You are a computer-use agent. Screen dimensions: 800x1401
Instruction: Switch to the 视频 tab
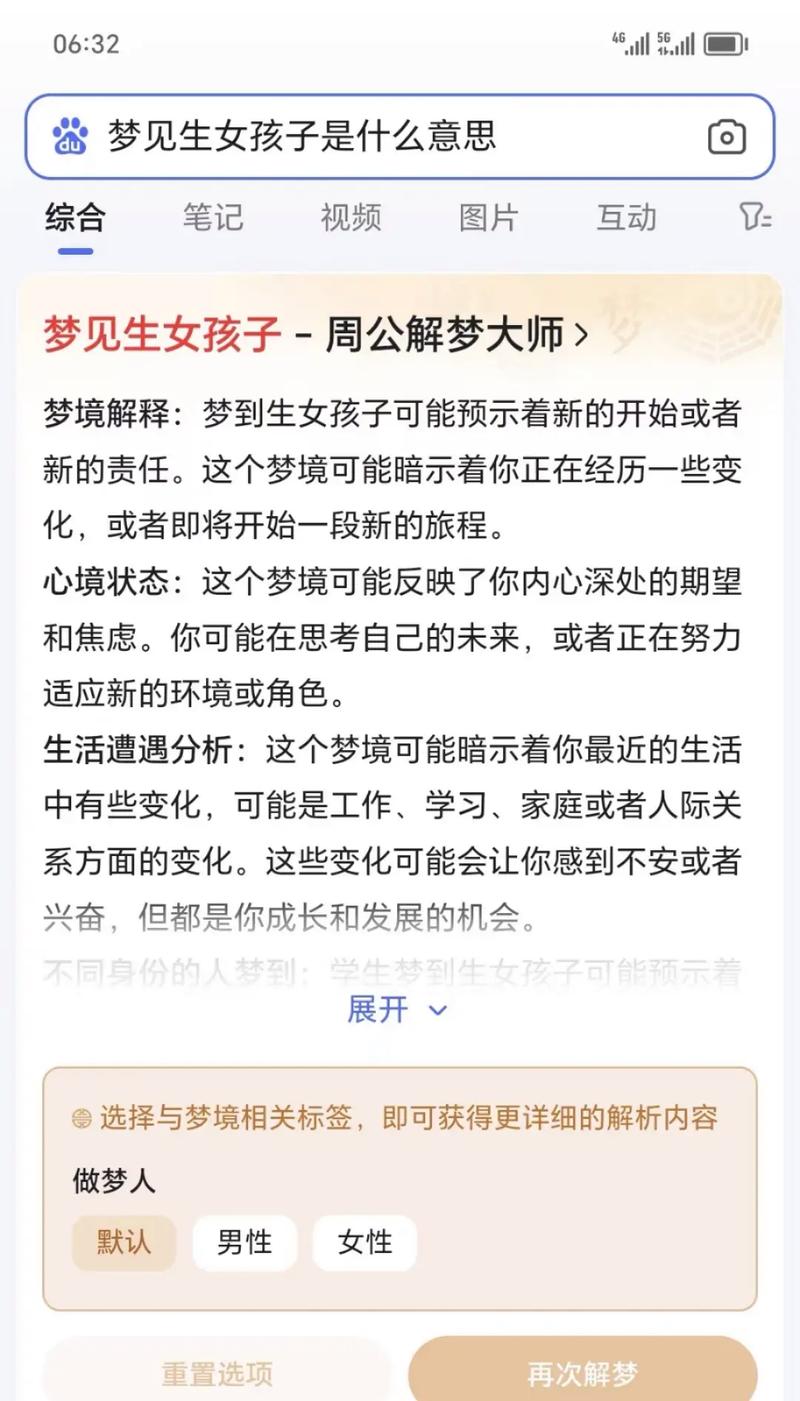coord(348,218)
